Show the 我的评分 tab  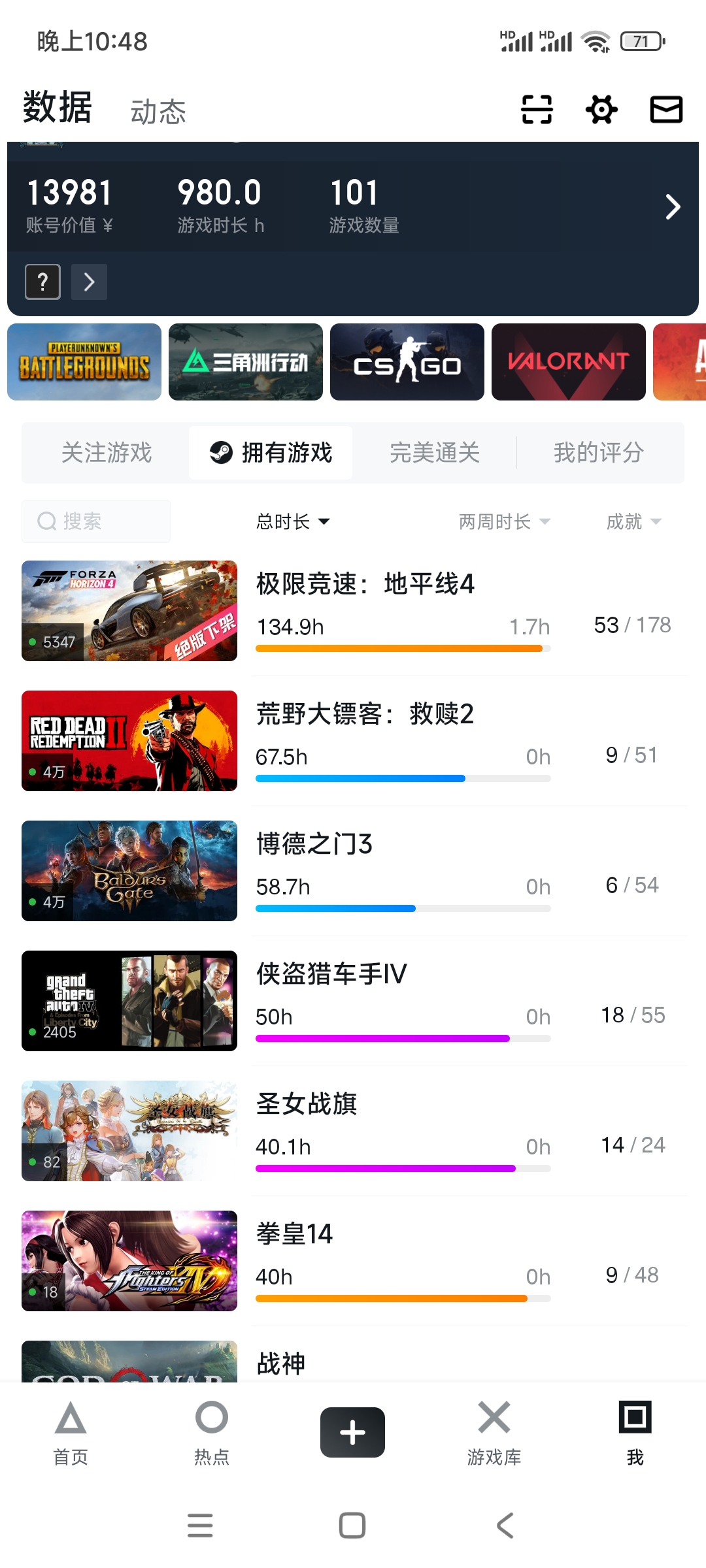[599, 453]
